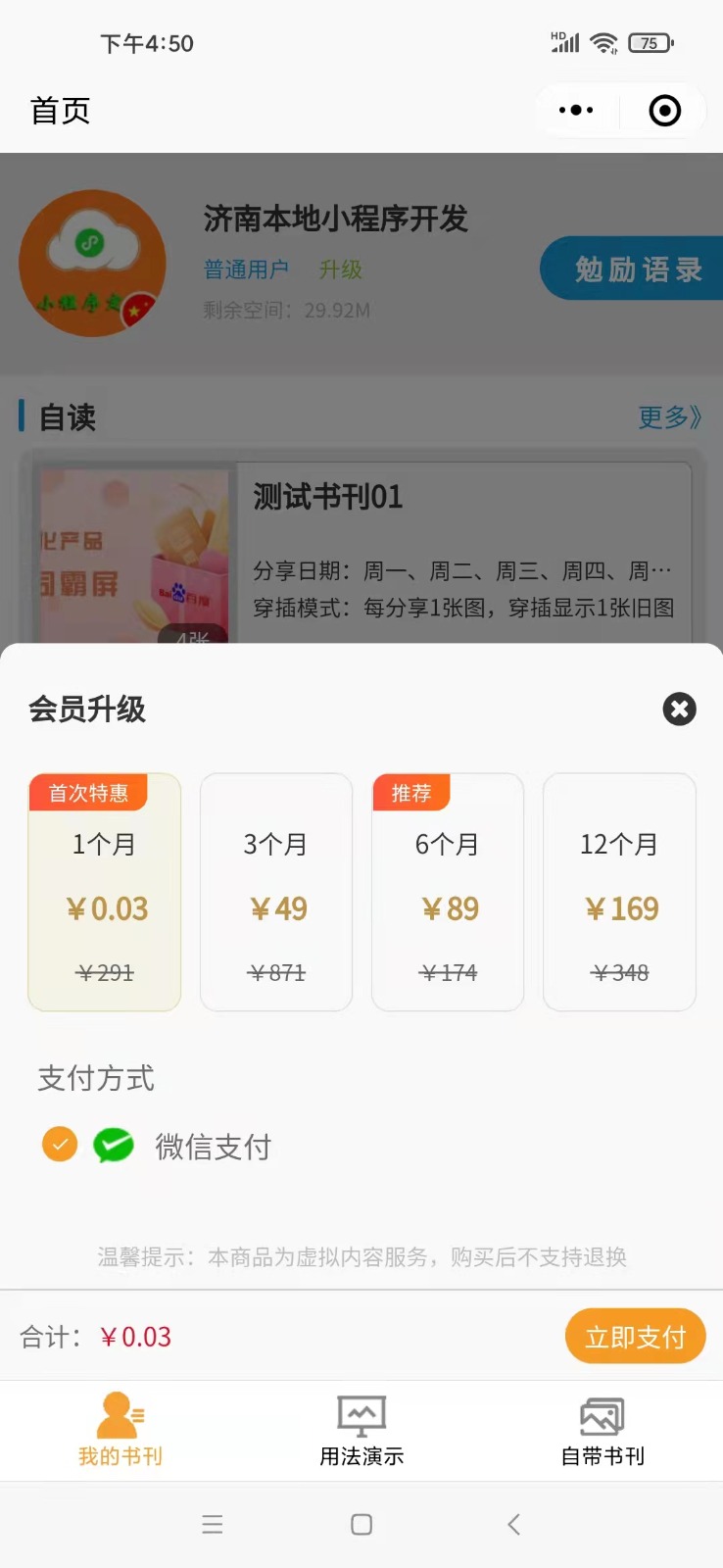Pick the recommended 6个月 plan for ¥89
723x1568 pixels.
448,892
